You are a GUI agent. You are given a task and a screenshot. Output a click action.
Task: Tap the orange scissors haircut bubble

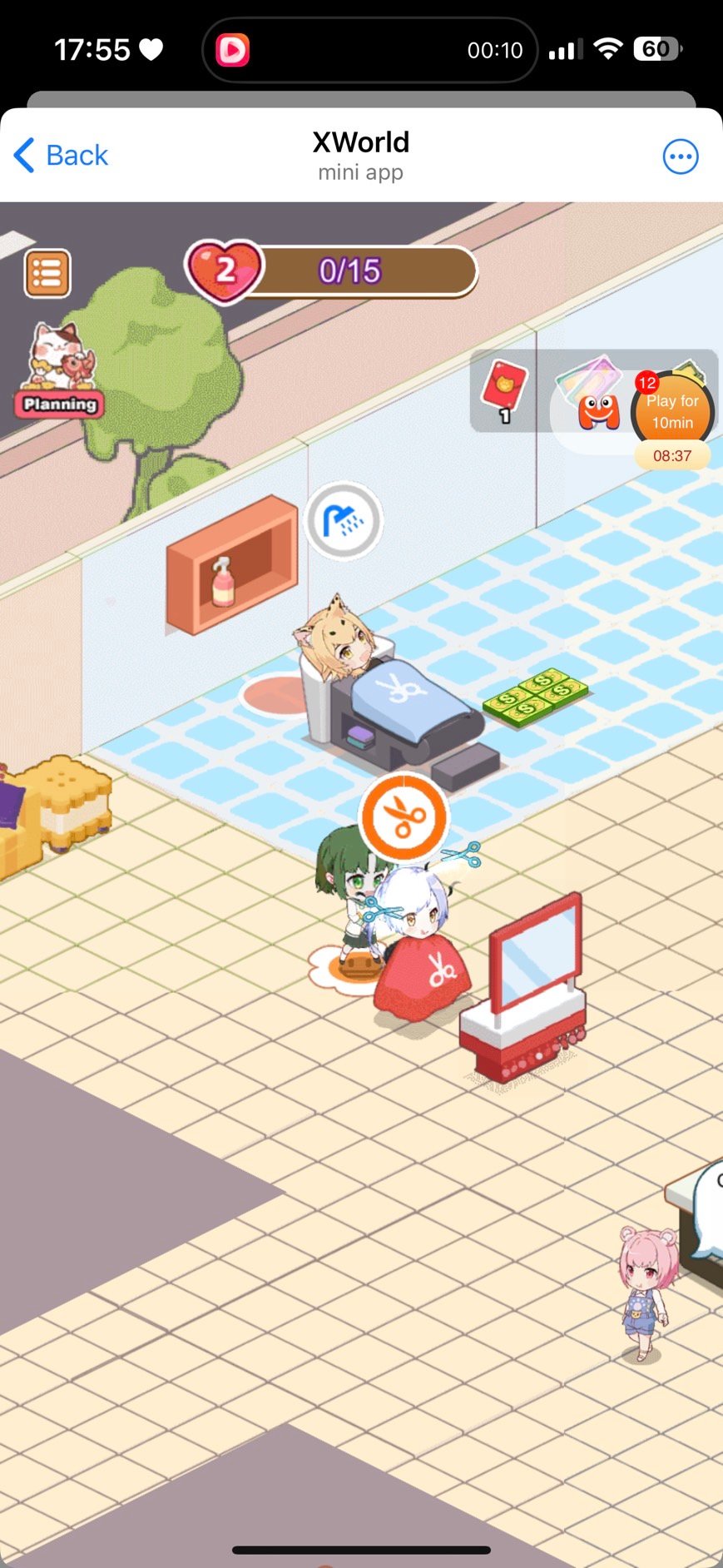click(404, 817)
